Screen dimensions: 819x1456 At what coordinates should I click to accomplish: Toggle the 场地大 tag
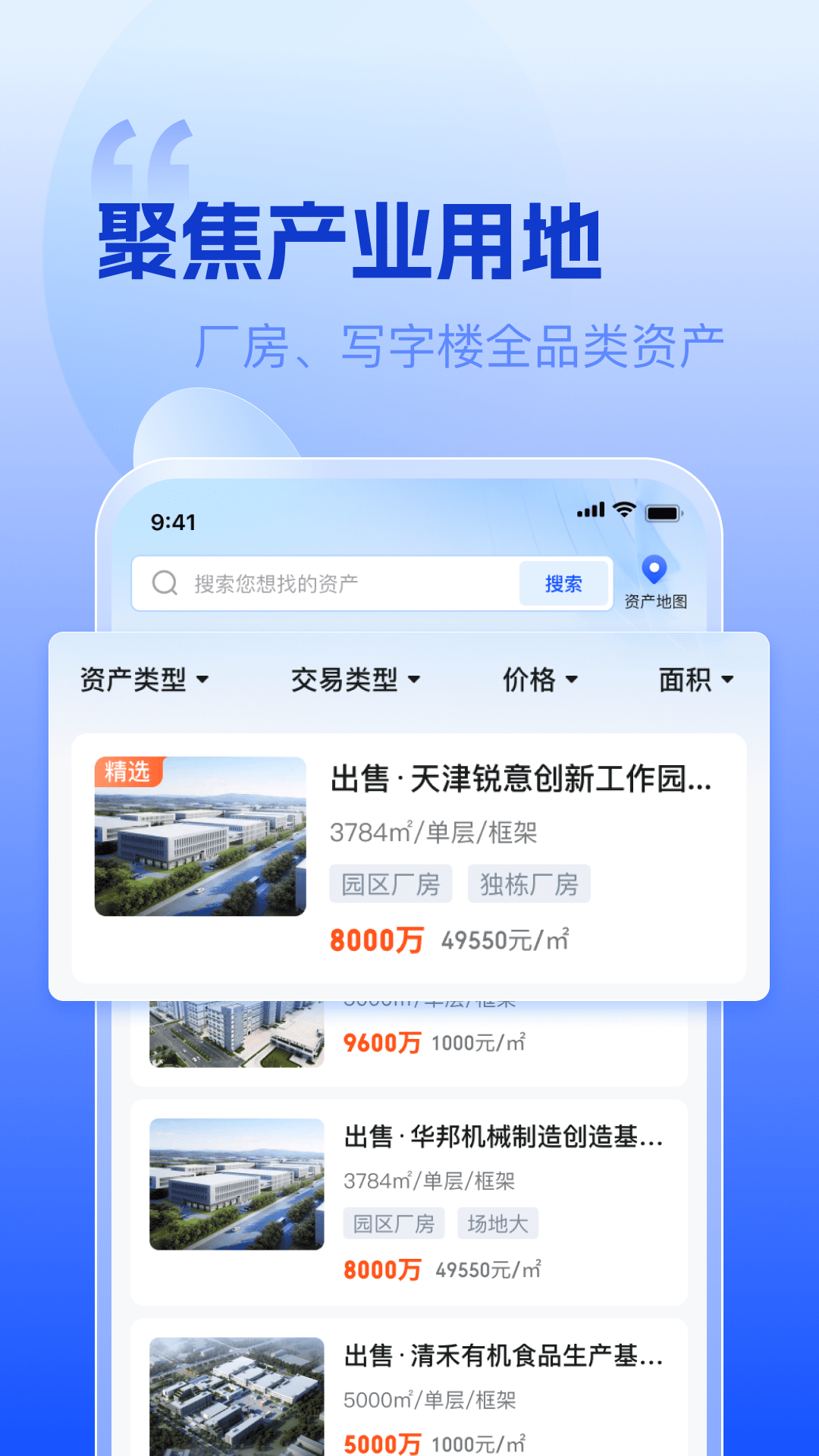497,1222
